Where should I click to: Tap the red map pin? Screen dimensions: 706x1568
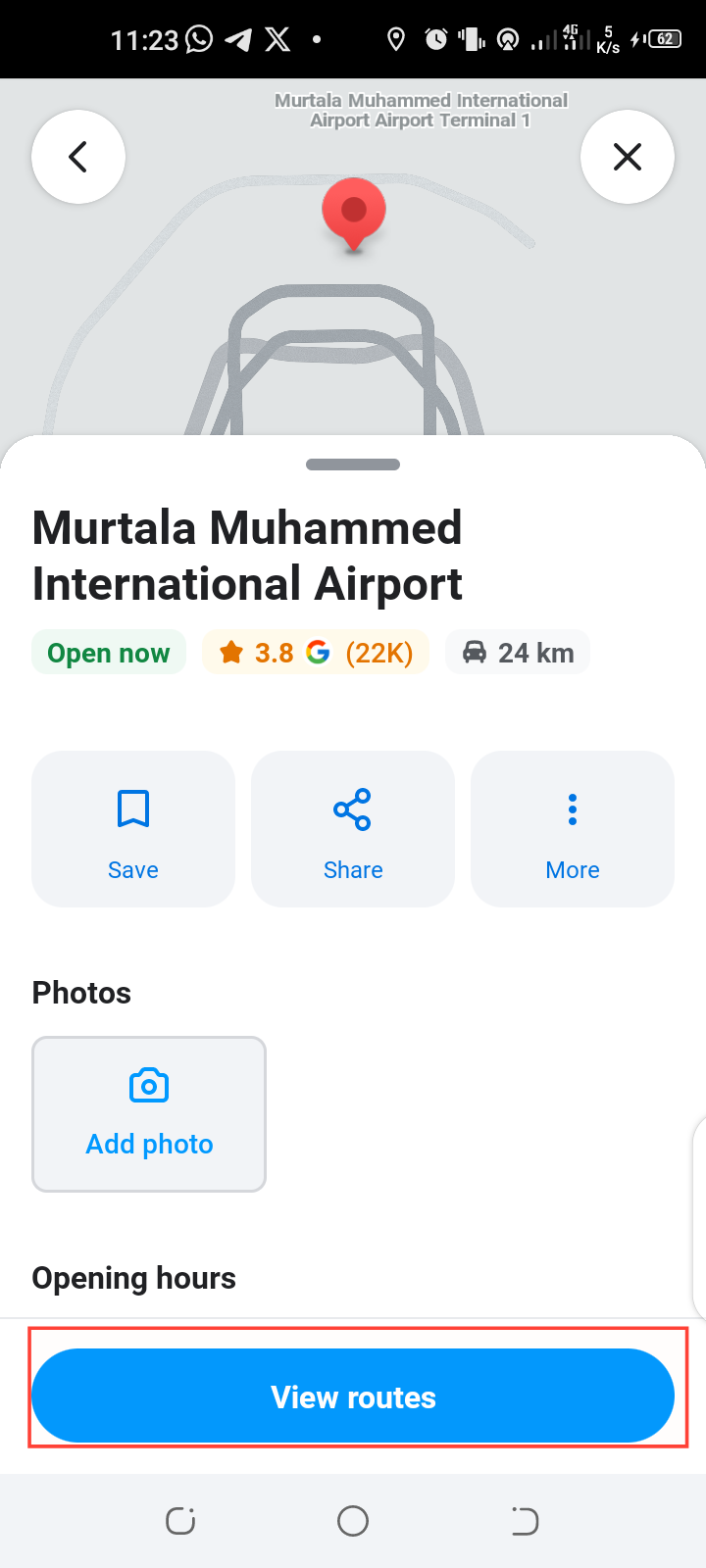(353, 211)
